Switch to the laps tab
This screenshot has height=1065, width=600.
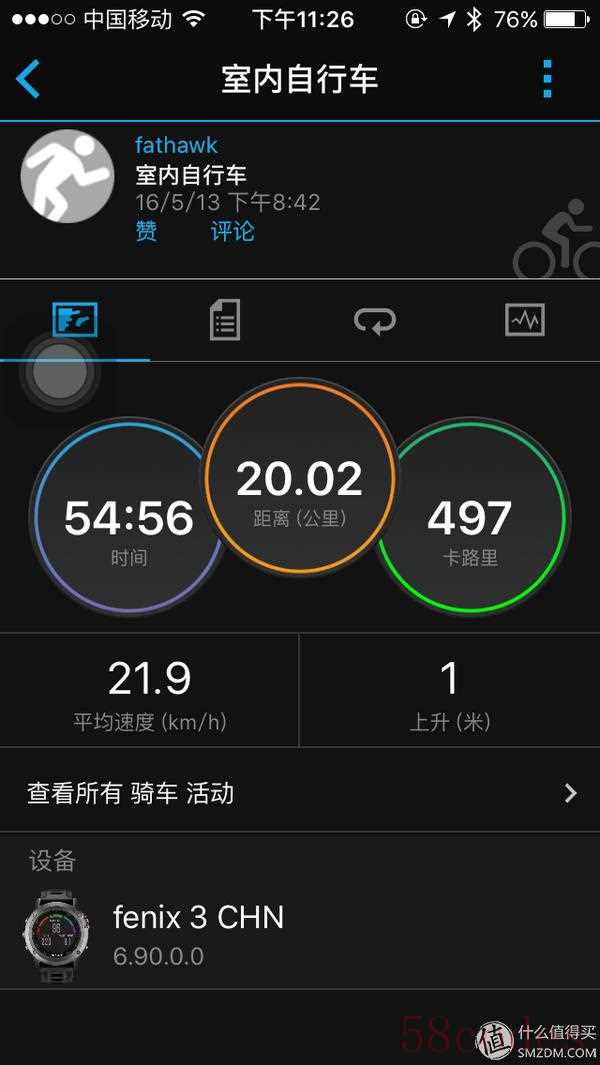tap(375, 321)
